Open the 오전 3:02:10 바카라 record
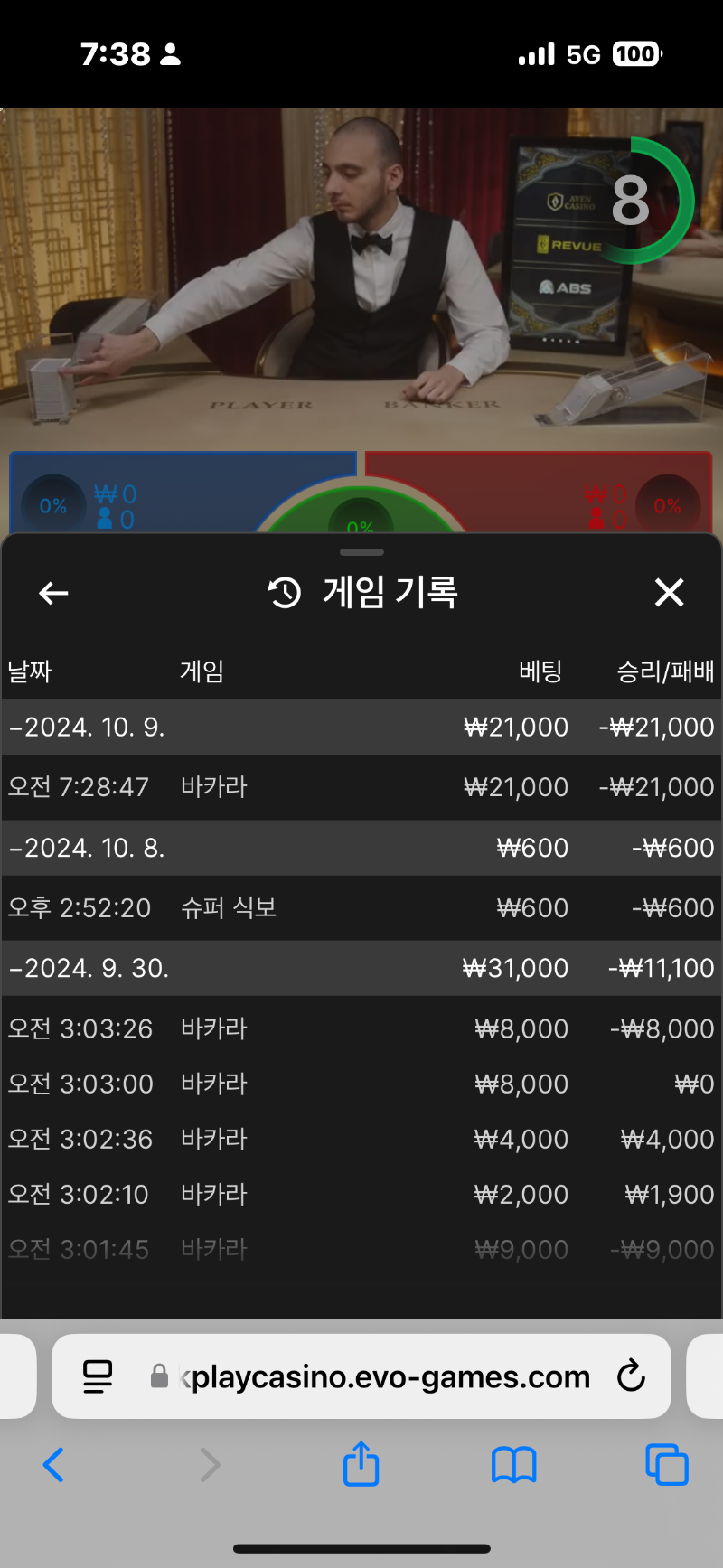Image resolution: width=723 pixels, height=1568 pixels. point(361,1194)
